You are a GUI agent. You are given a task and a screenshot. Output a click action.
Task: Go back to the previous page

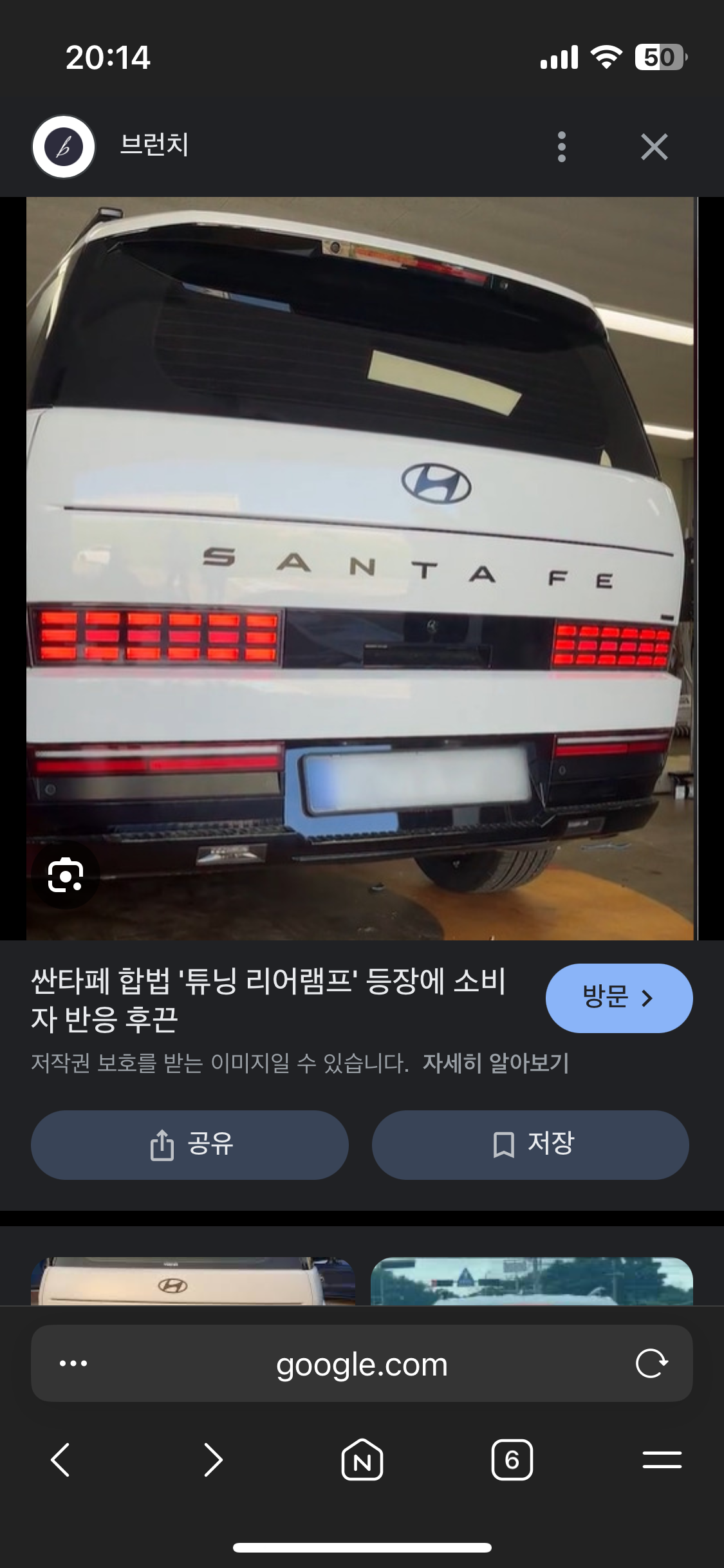(x=60, y=1459)
